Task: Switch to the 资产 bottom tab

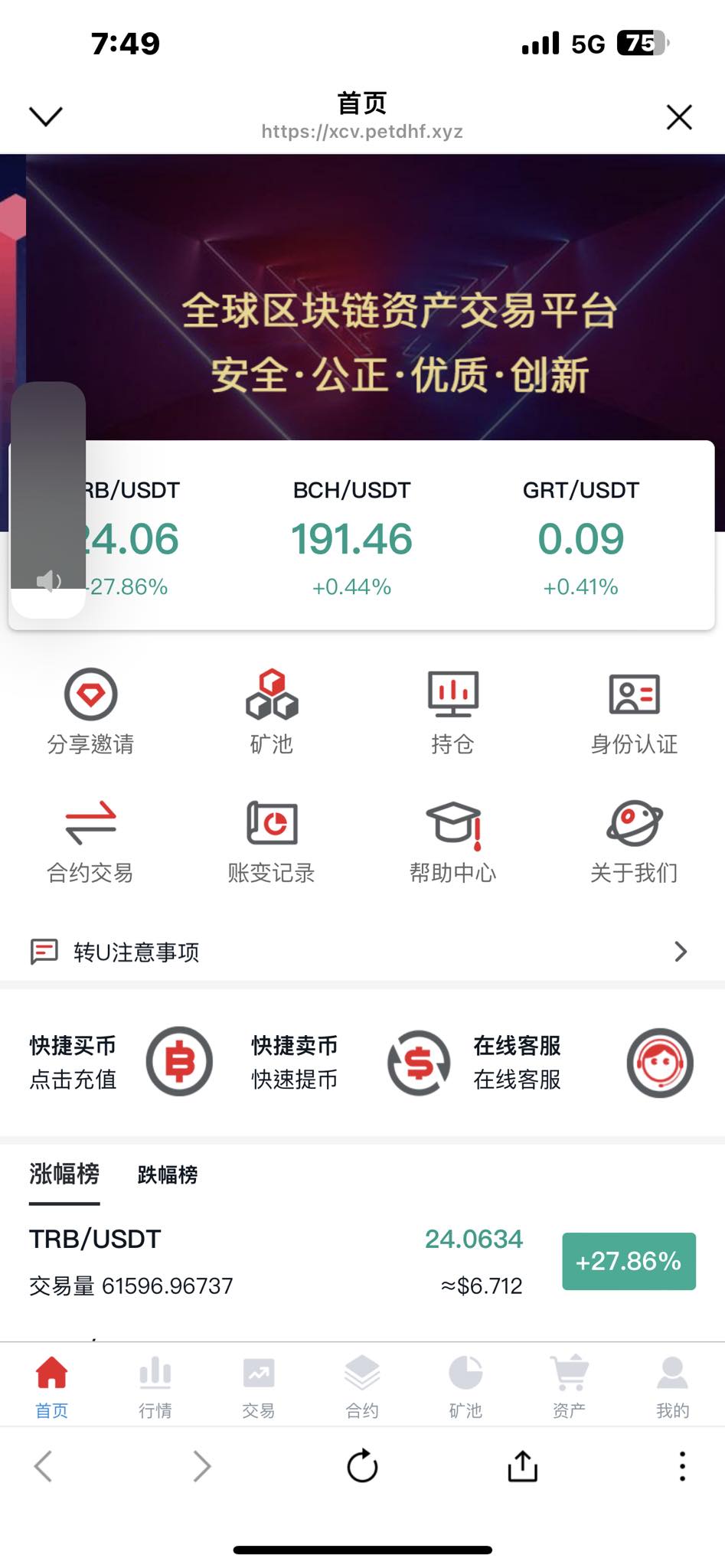Action: tap(569, 1387)
